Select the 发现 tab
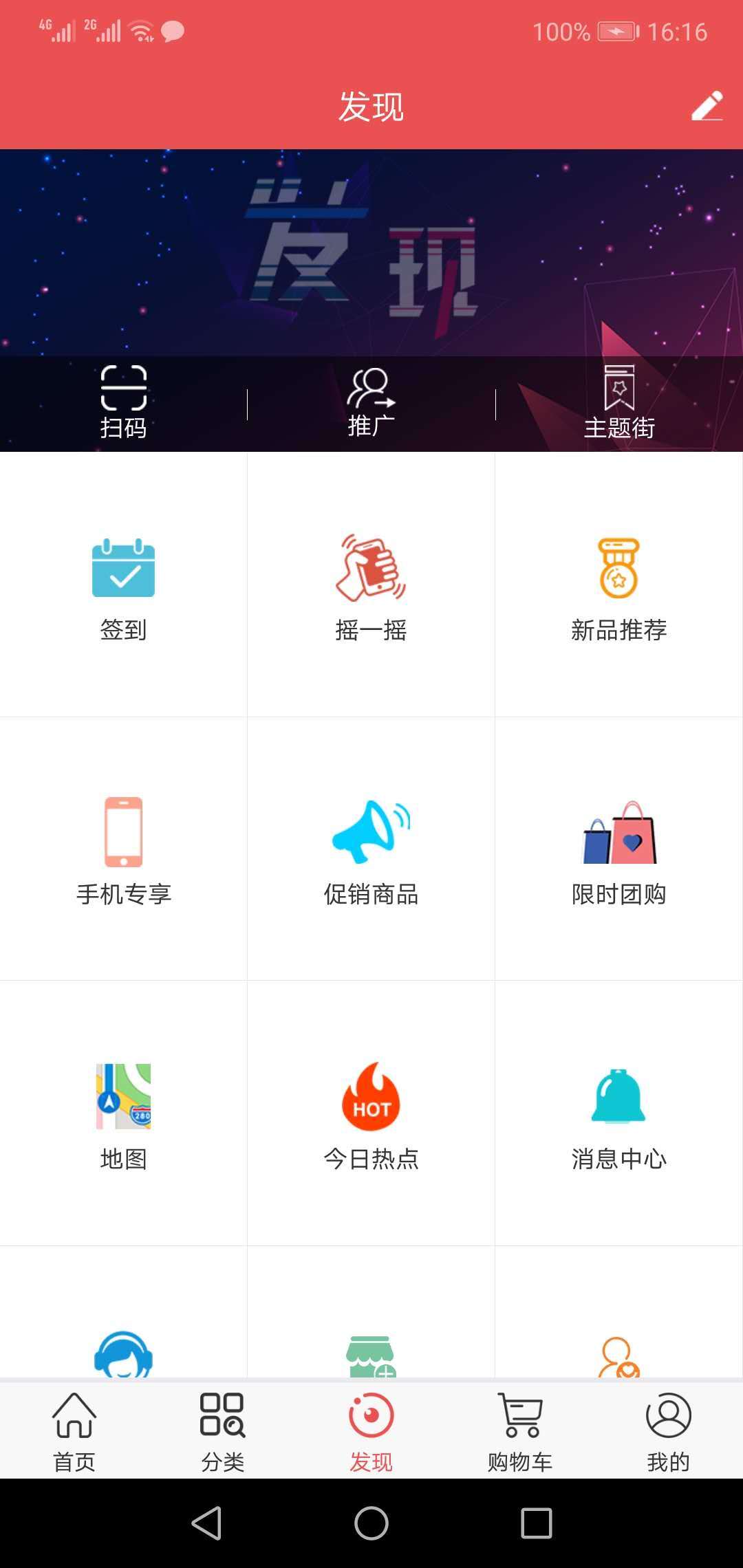Screen dimensions: 743x1568 371,1430
